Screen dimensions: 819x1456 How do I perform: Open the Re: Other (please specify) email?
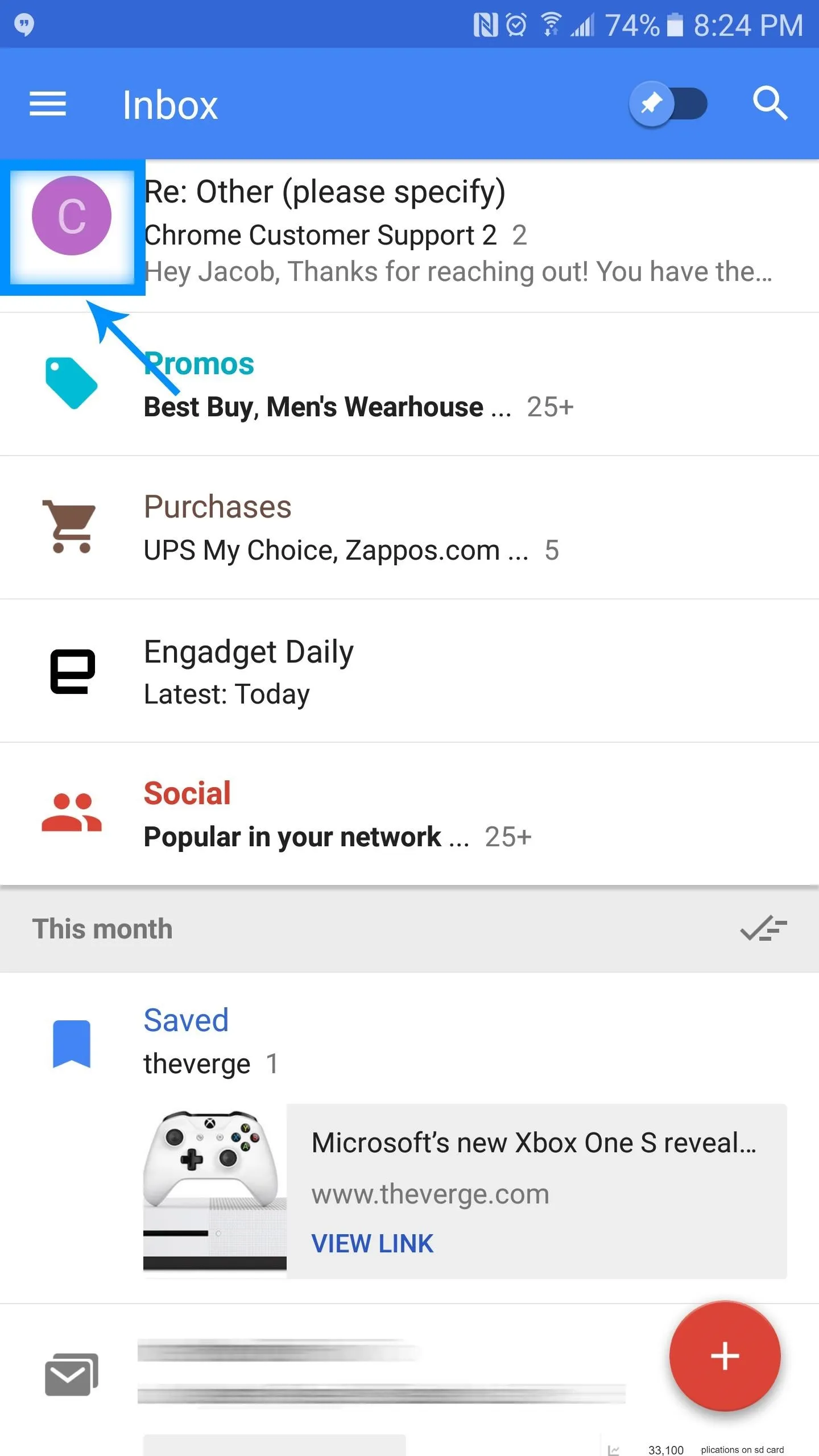click(x=409, y=235)
